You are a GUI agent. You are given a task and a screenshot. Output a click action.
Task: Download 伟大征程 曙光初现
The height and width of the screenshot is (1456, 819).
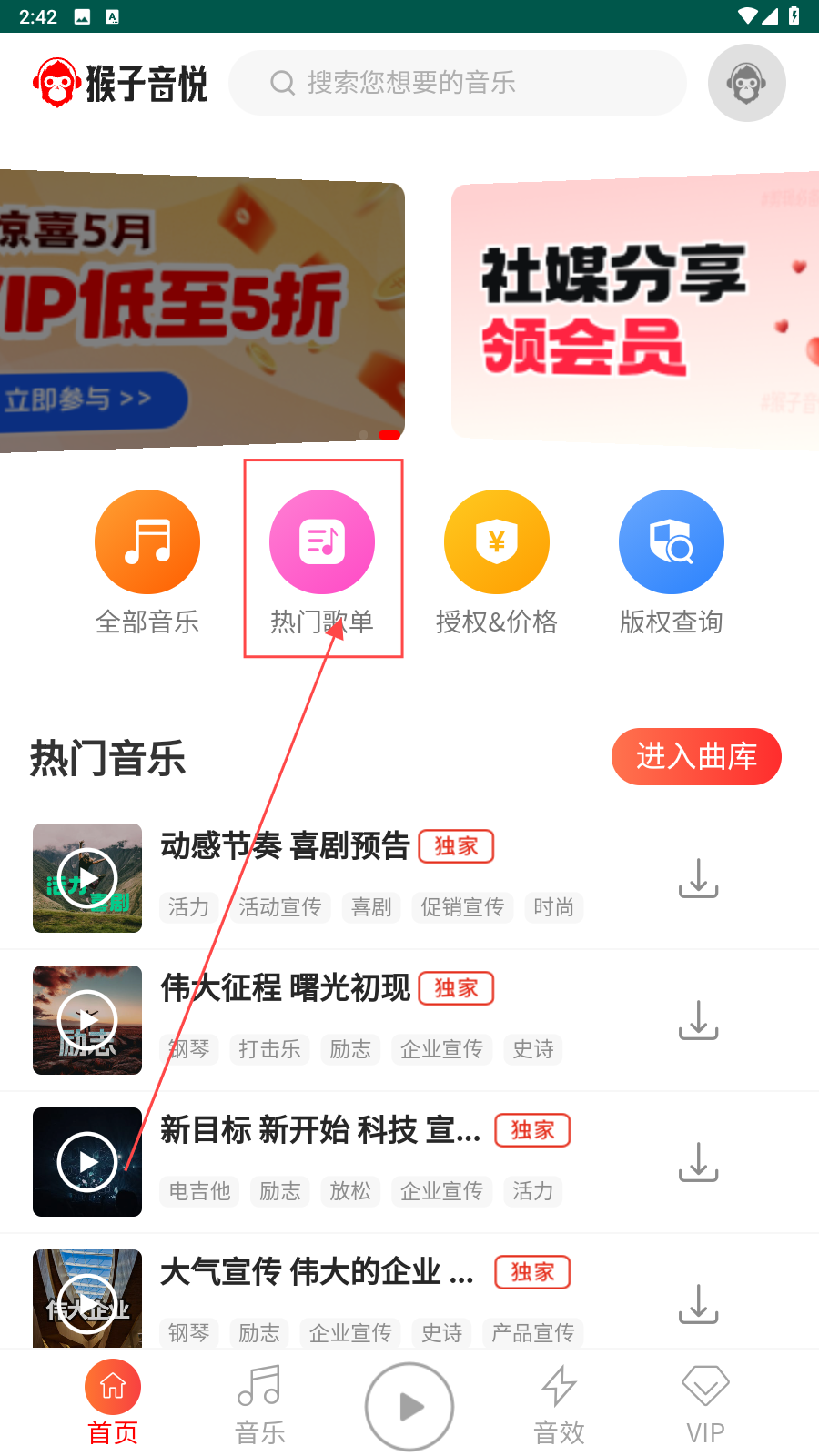pos(699,1020)
